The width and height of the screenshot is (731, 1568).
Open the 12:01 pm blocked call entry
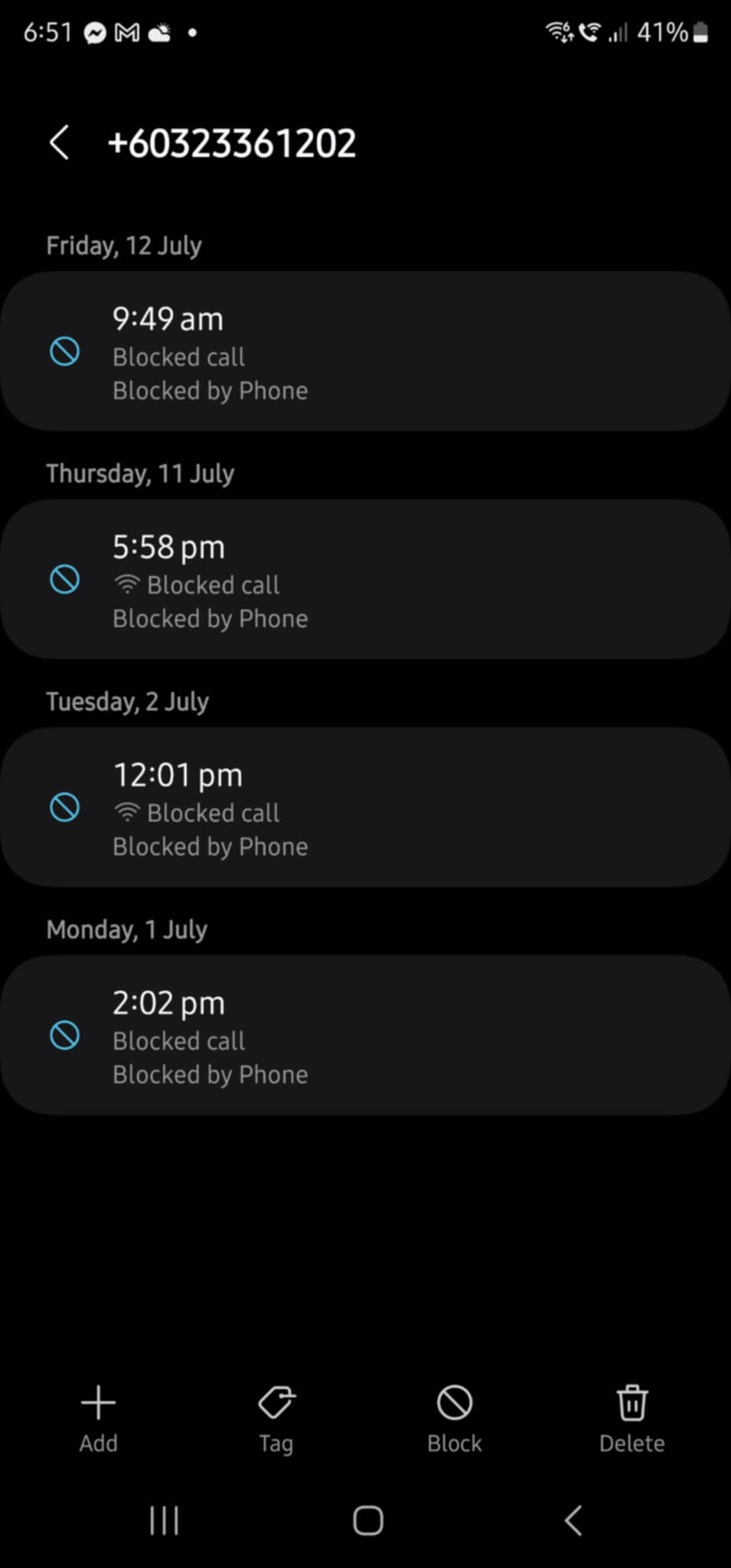(x=365, y=807)
